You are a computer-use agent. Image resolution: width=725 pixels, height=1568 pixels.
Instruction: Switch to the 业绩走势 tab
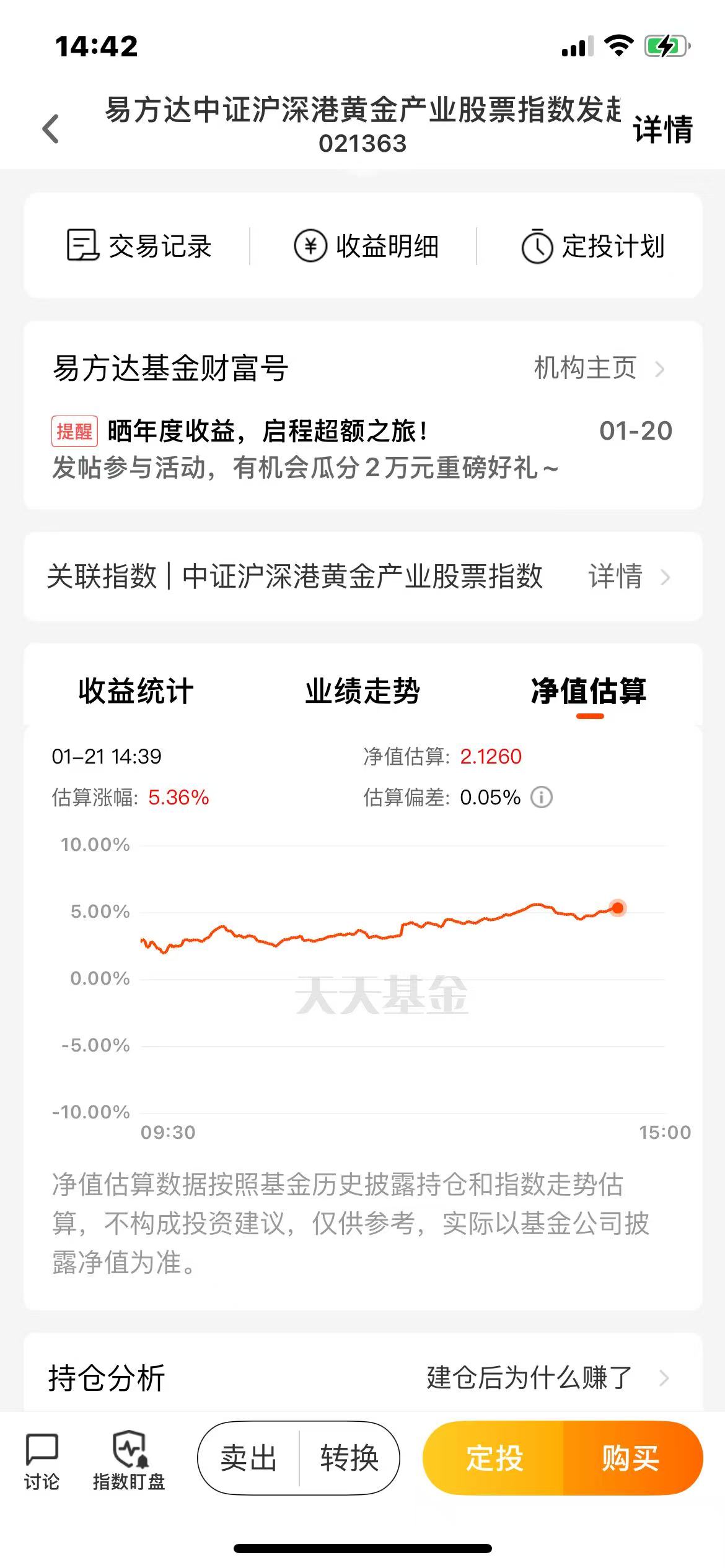362,691
